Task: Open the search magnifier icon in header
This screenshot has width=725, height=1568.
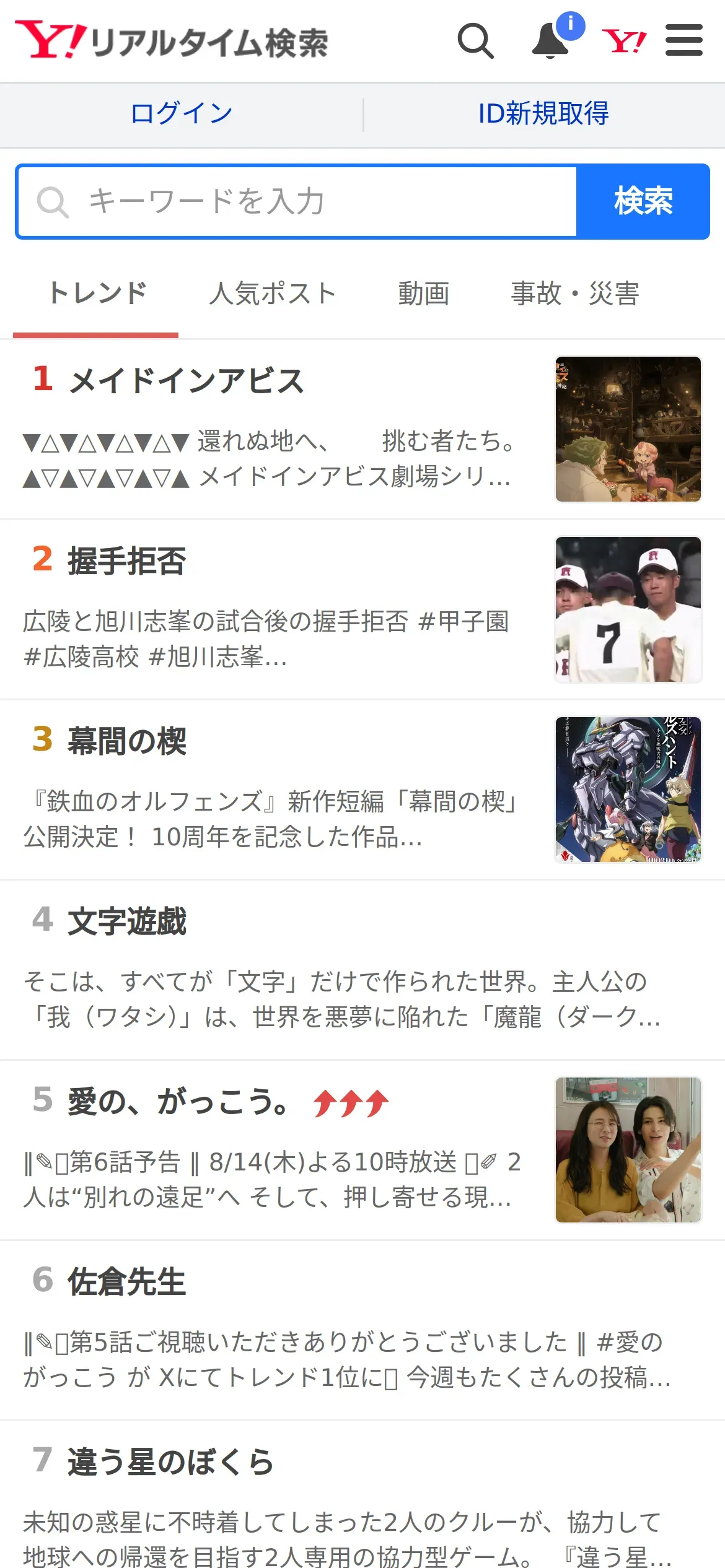Action: coord(475,41)
